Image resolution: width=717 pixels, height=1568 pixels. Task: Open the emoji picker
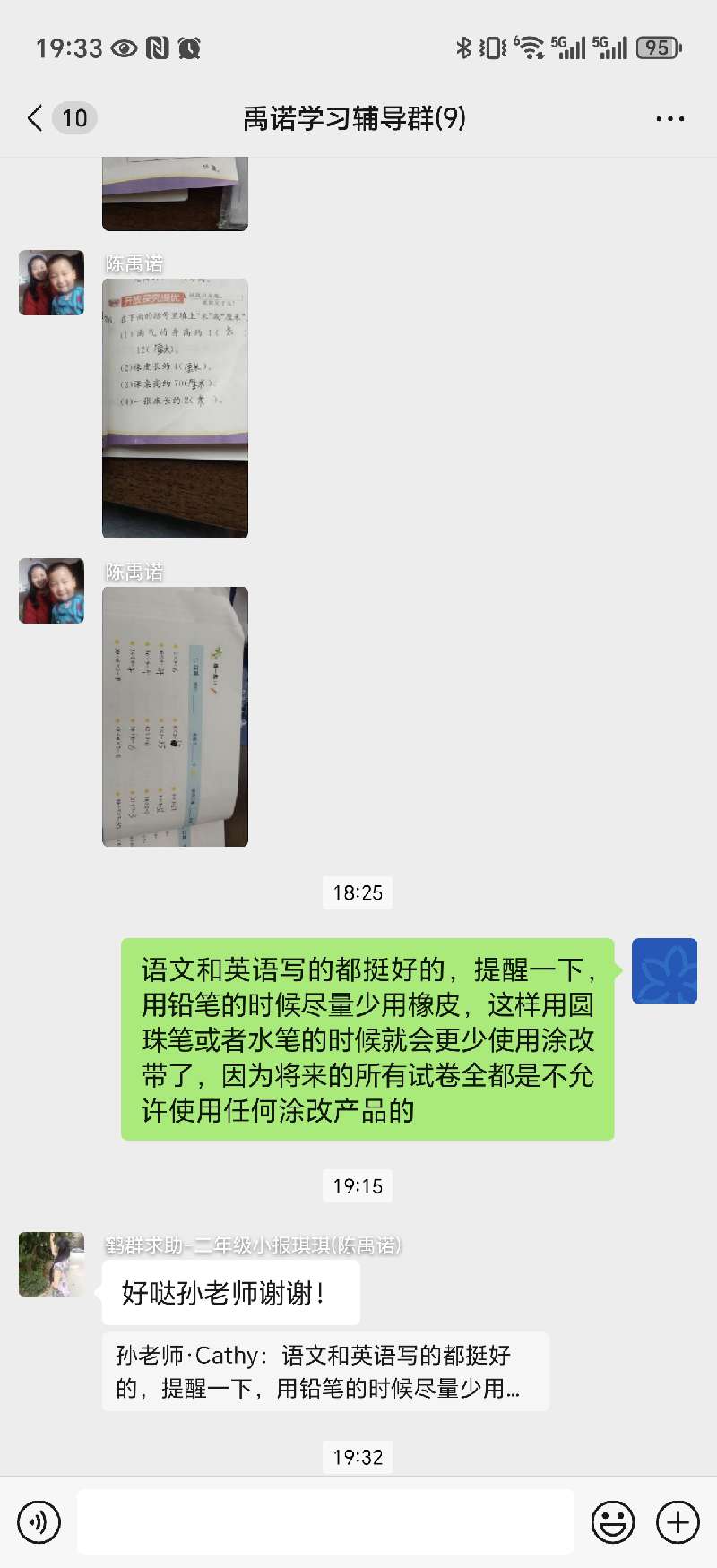pyautogui.click(x=613, y=1521)
